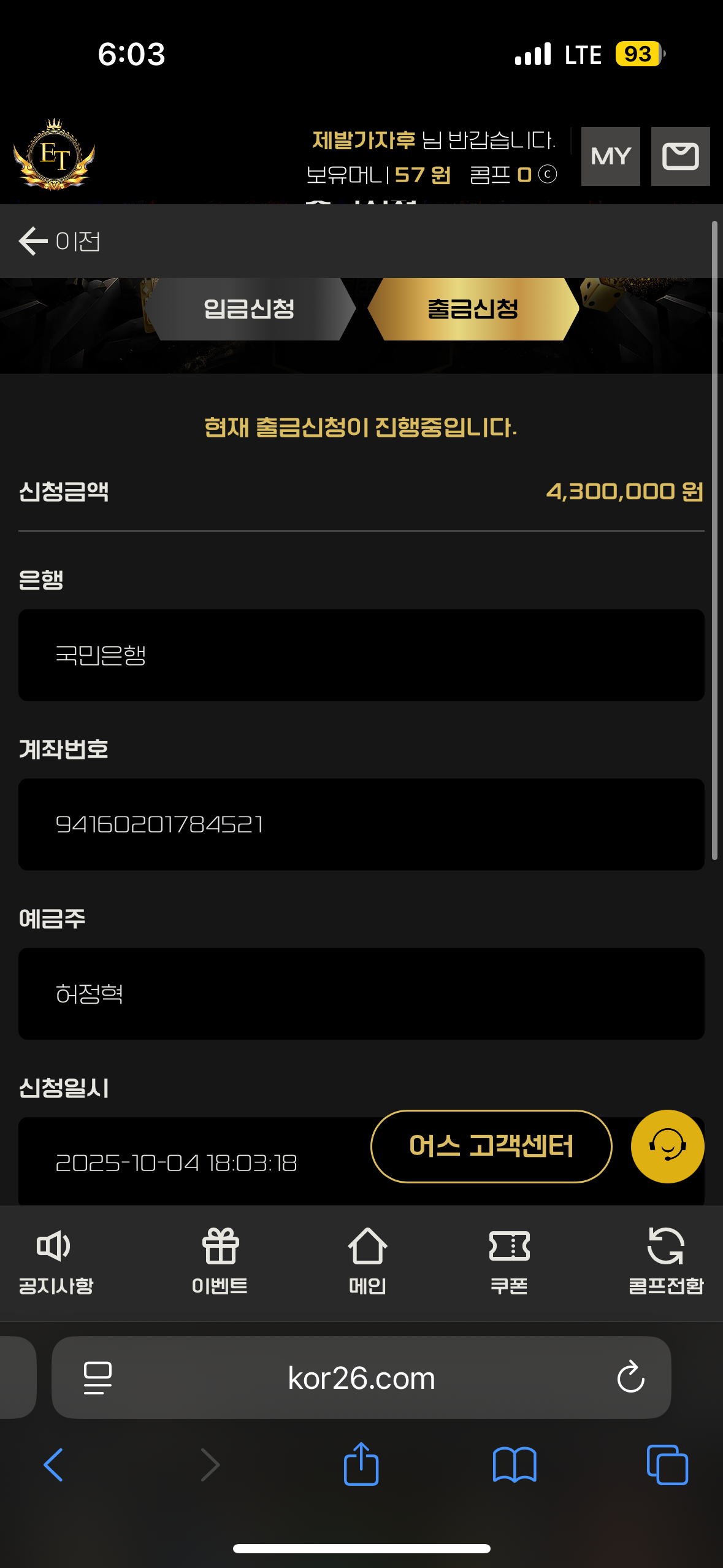Tap the kor26.com address bar

click(361, 1378)
